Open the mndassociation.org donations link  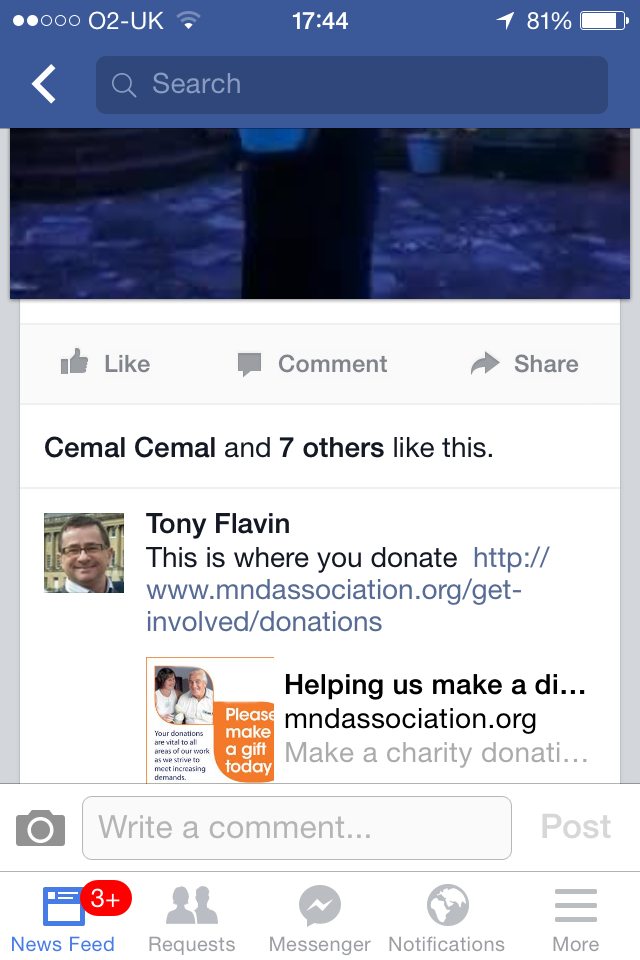click(x=334, y=590)
